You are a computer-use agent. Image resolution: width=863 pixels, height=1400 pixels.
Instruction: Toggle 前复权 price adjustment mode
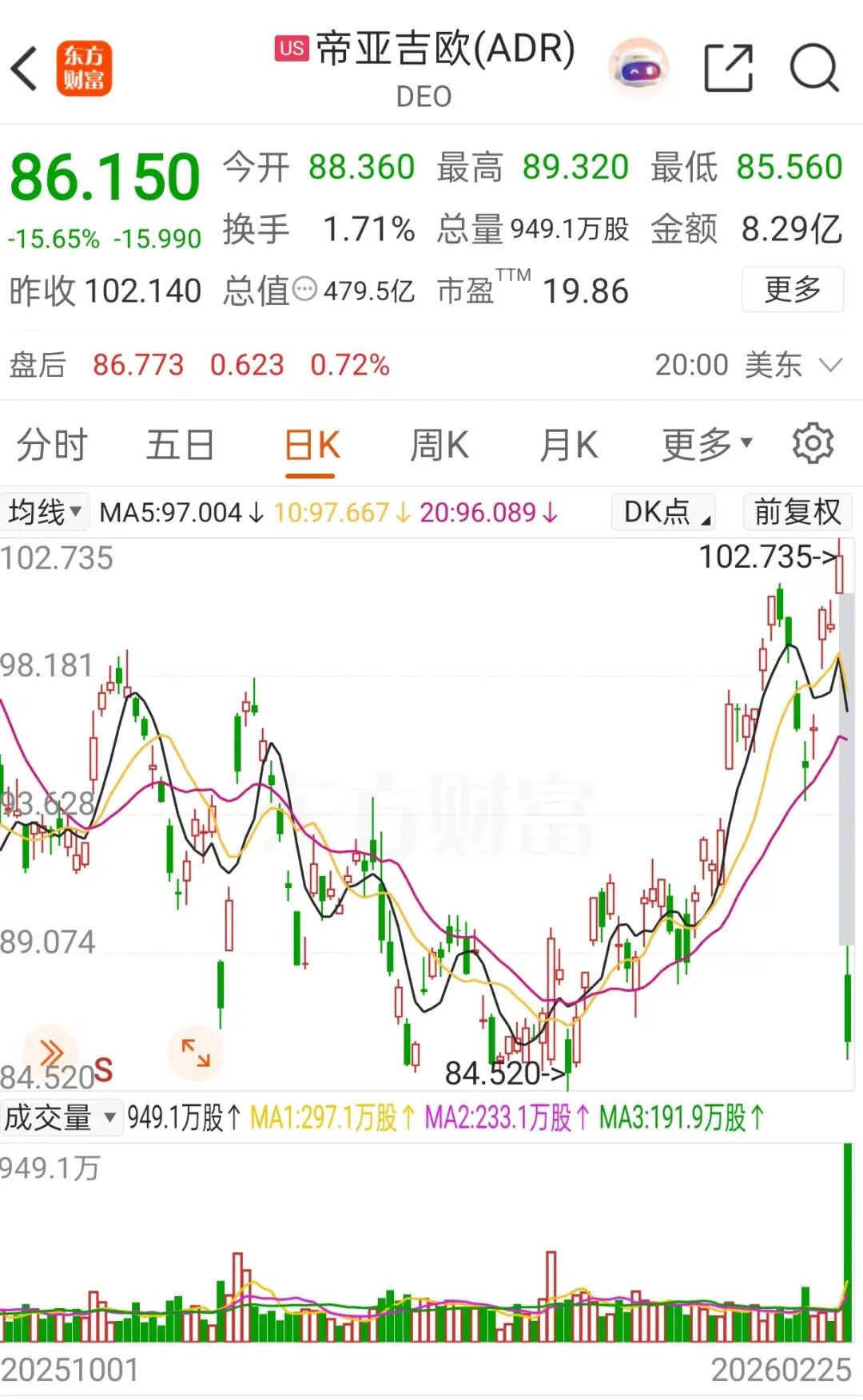pyautogui.click(x=797, y=512)
